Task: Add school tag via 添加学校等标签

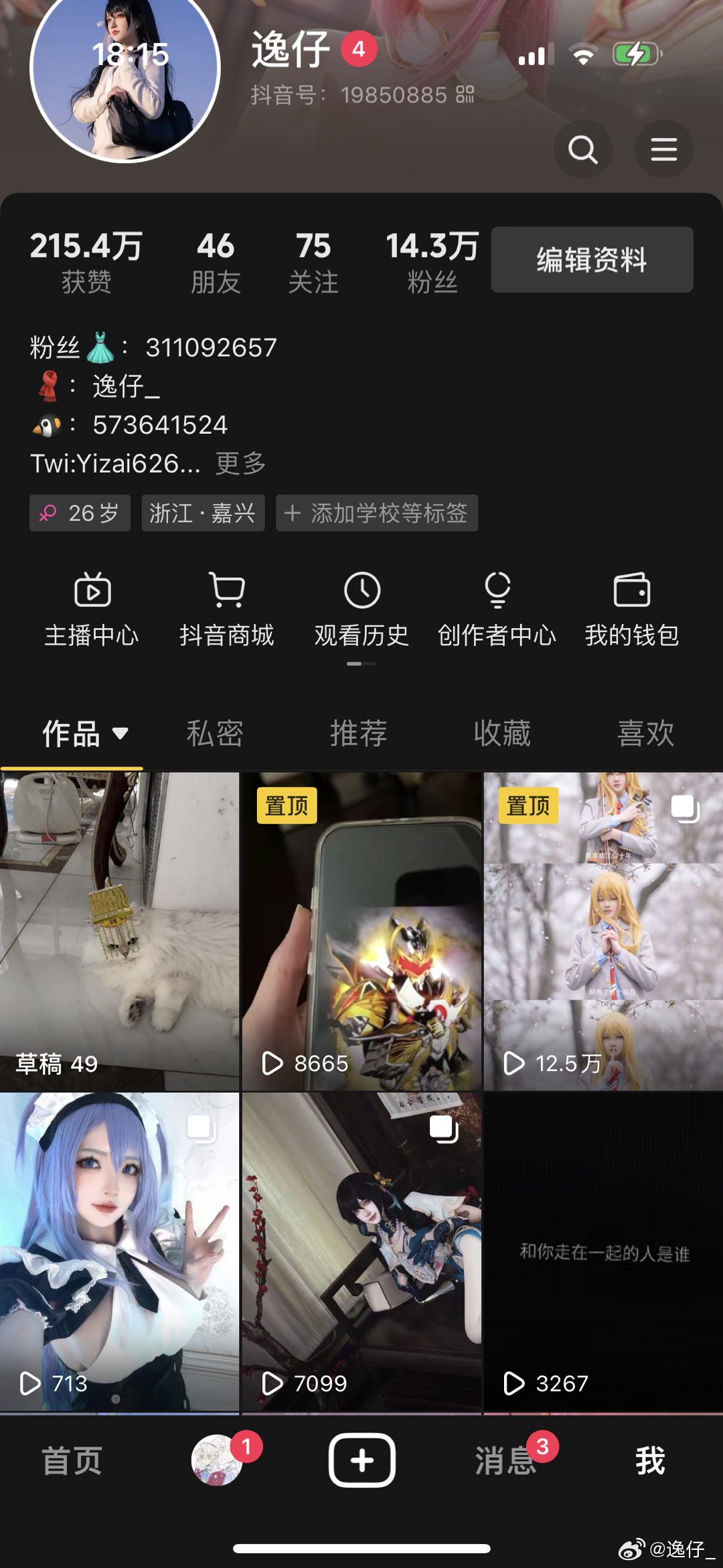Action: 376,514
